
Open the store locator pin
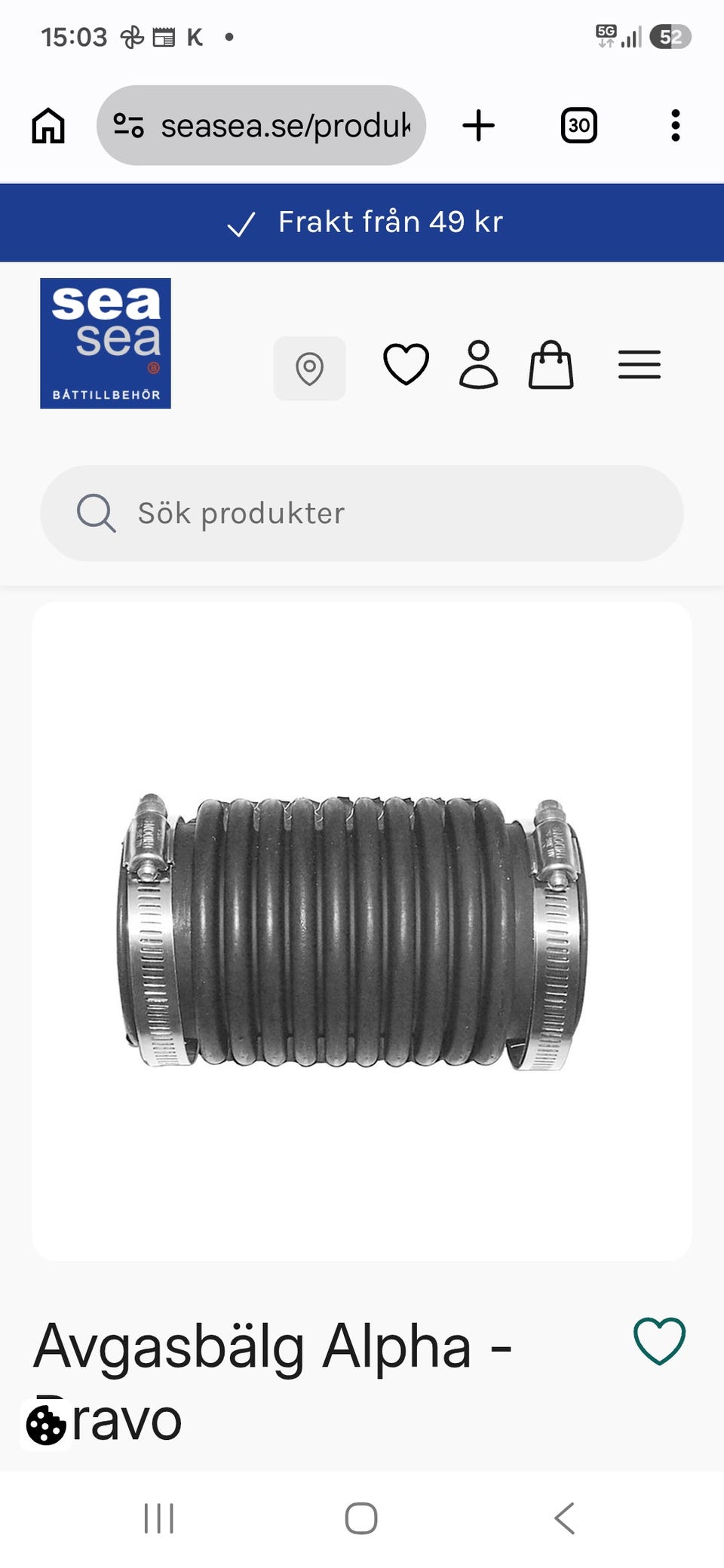[x=309, y=369]
